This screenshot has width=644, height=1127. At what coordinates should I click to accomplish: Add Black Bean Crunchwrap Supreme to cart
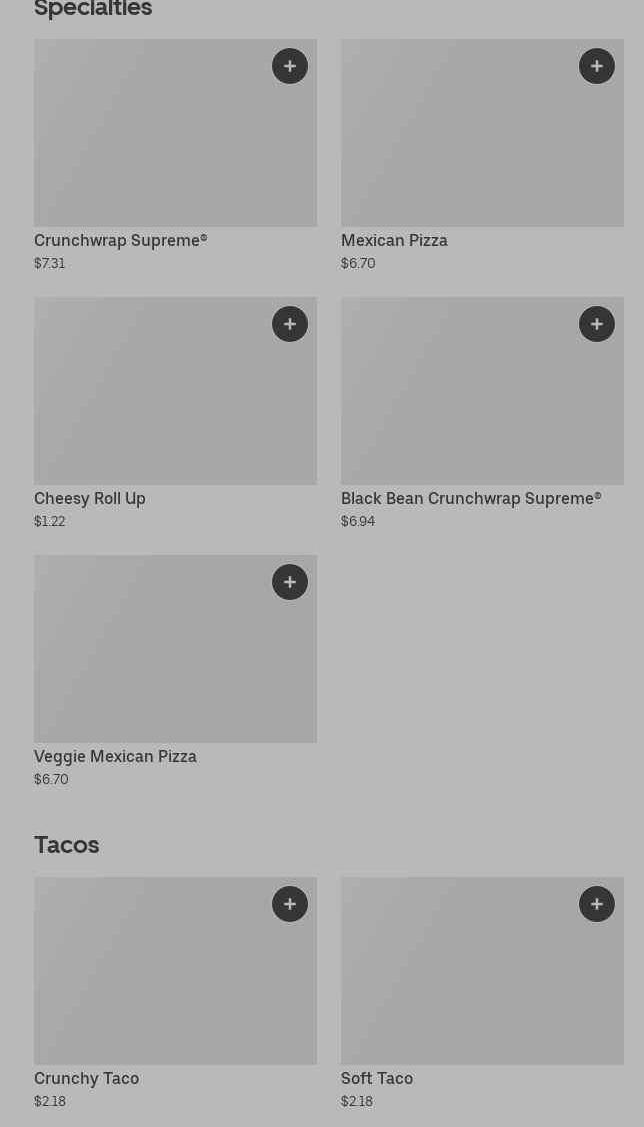coord(597,324)
